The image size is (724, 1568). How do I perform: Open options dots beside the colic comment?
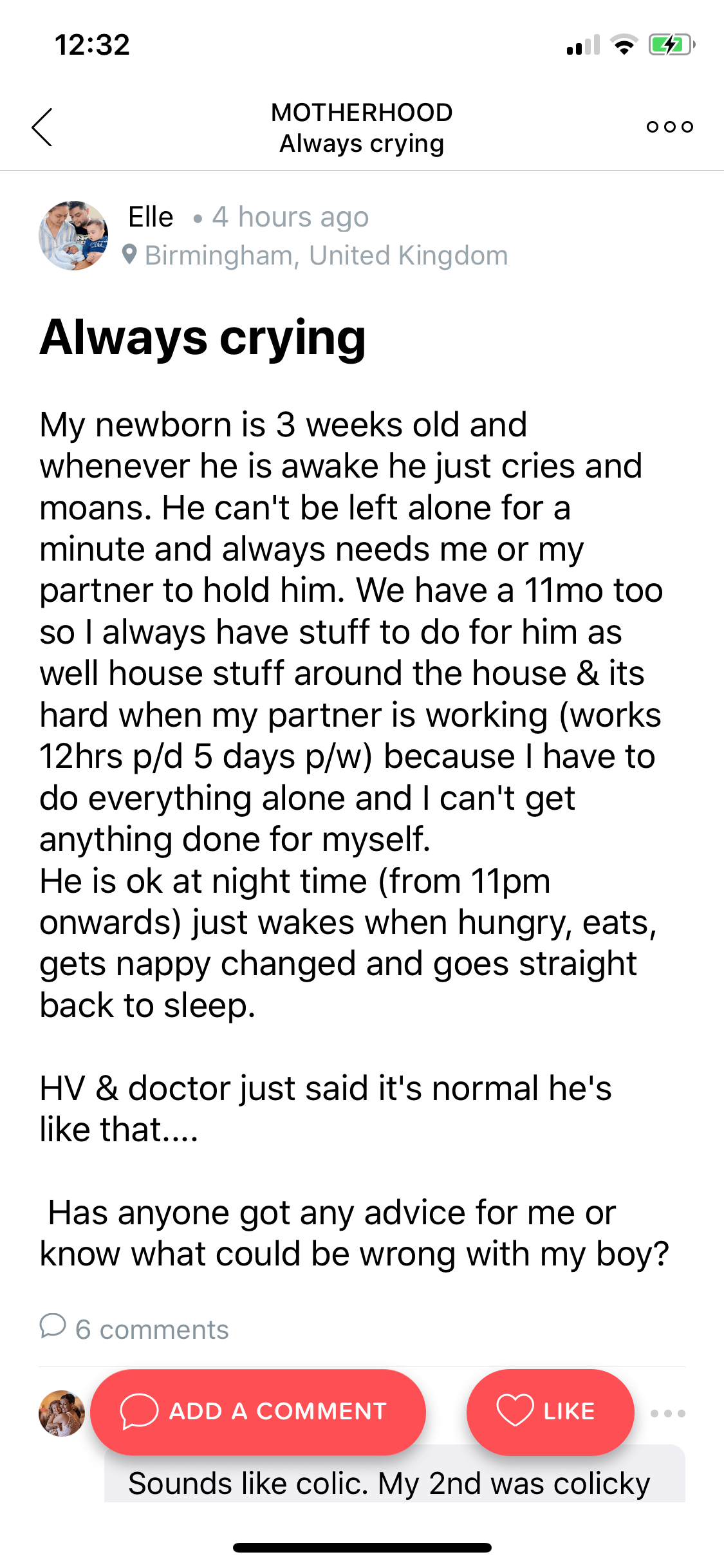pos(668,1414)
